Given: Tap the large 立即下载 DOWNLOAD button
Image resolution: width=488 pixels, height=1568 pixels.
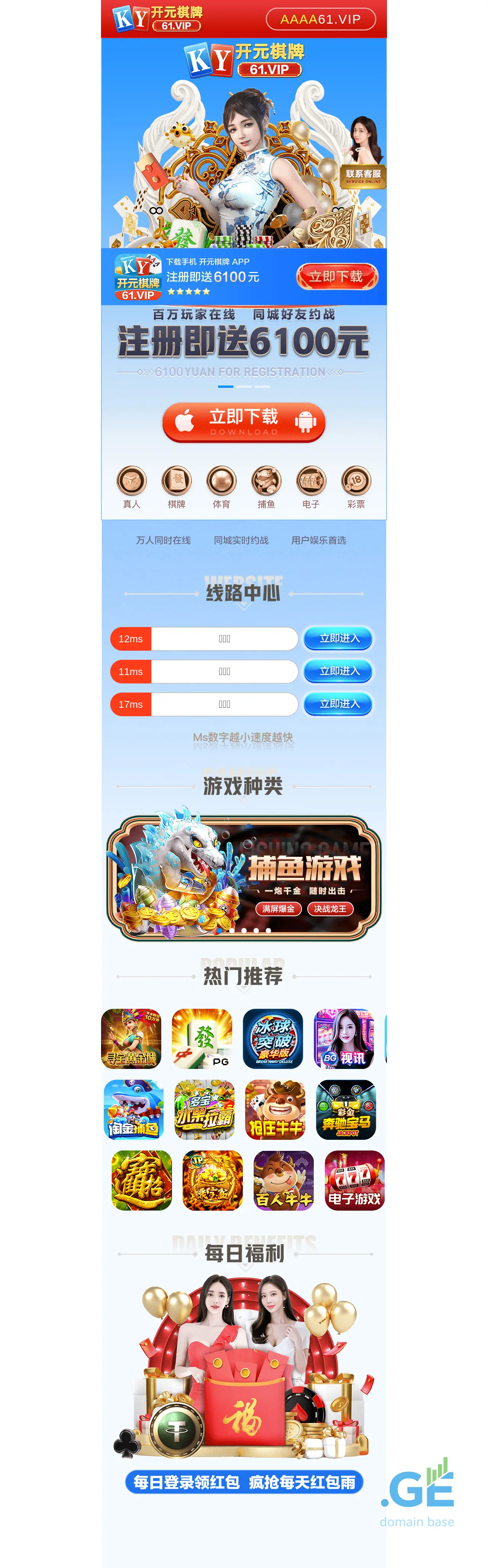Looking at the screenshot, I should click(244, 422).
